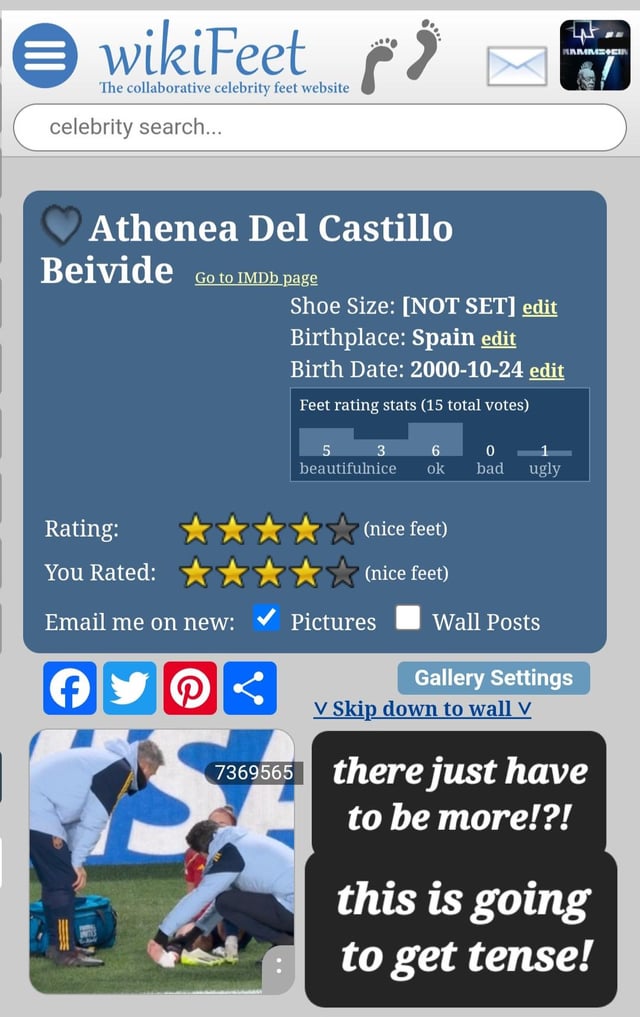
Task: Share on Facebook
Action: pyautogui.click(x=70, y=688)
